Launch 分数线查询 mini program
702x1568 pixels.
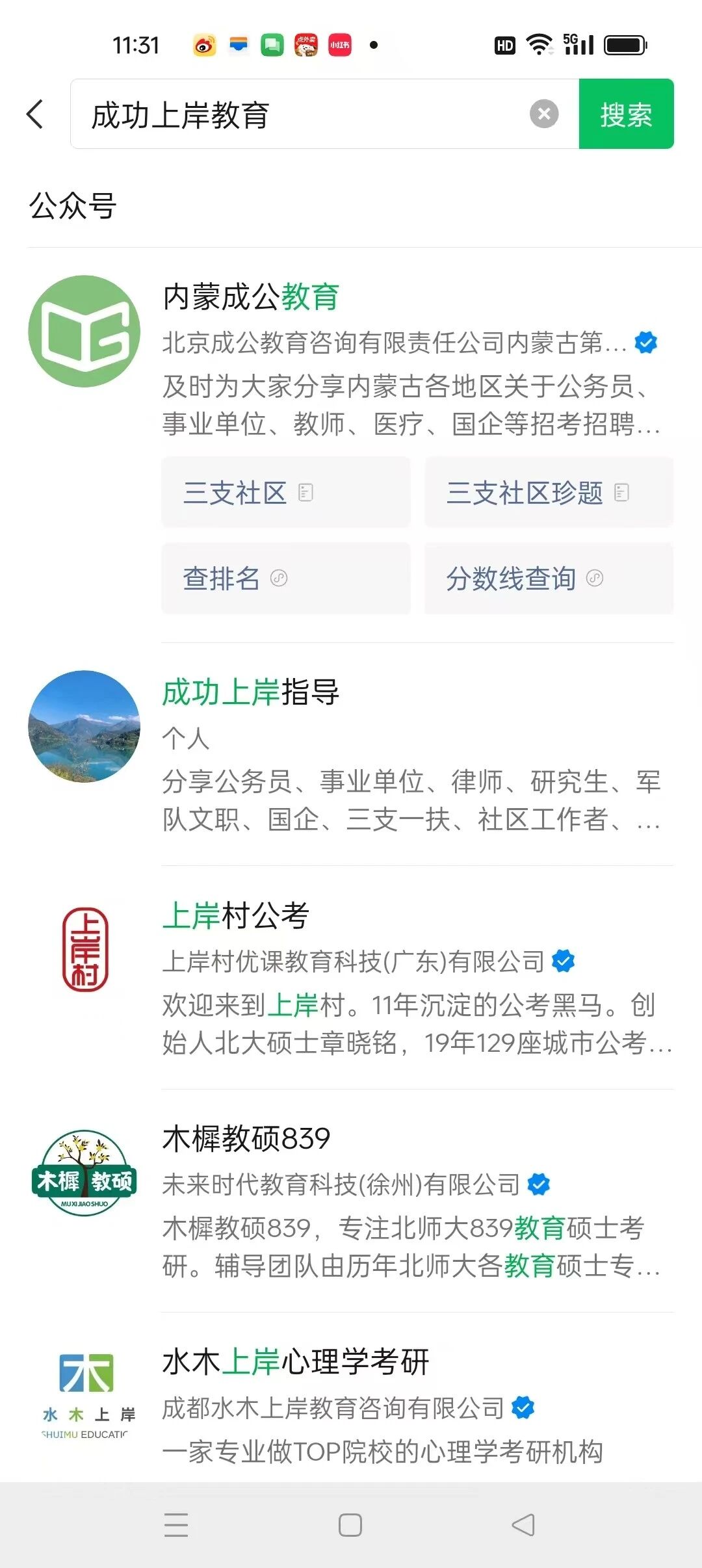[x=549, y=579]
